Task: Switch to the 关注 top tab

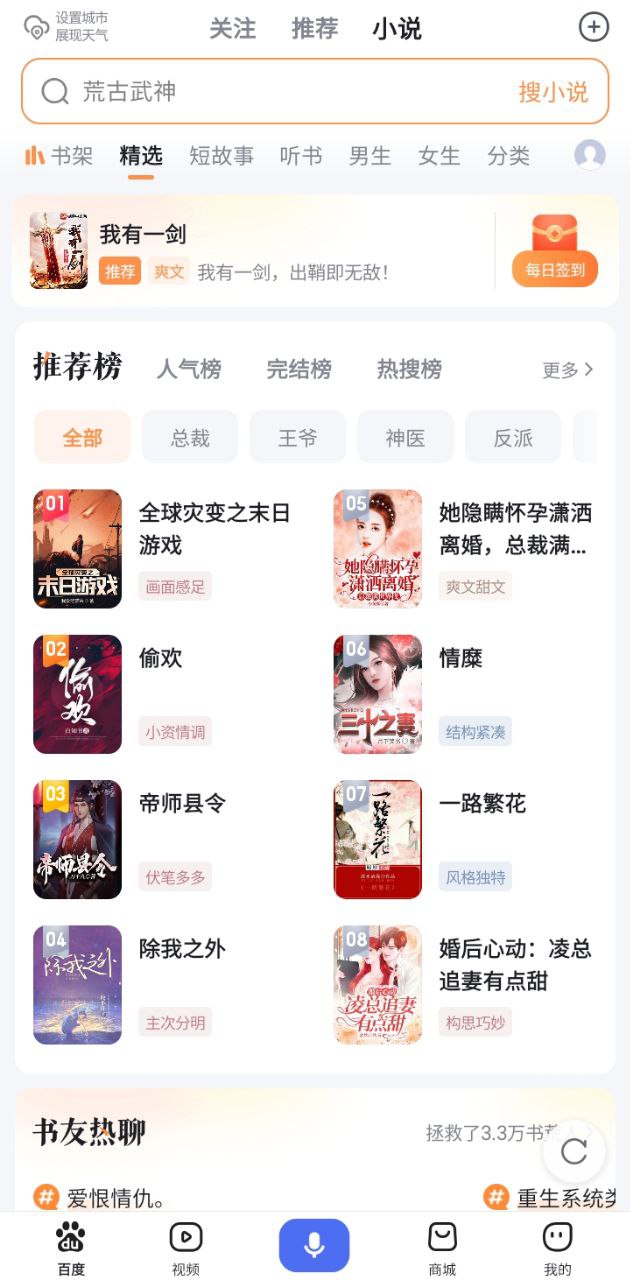Action: click(x=233, y=29)
